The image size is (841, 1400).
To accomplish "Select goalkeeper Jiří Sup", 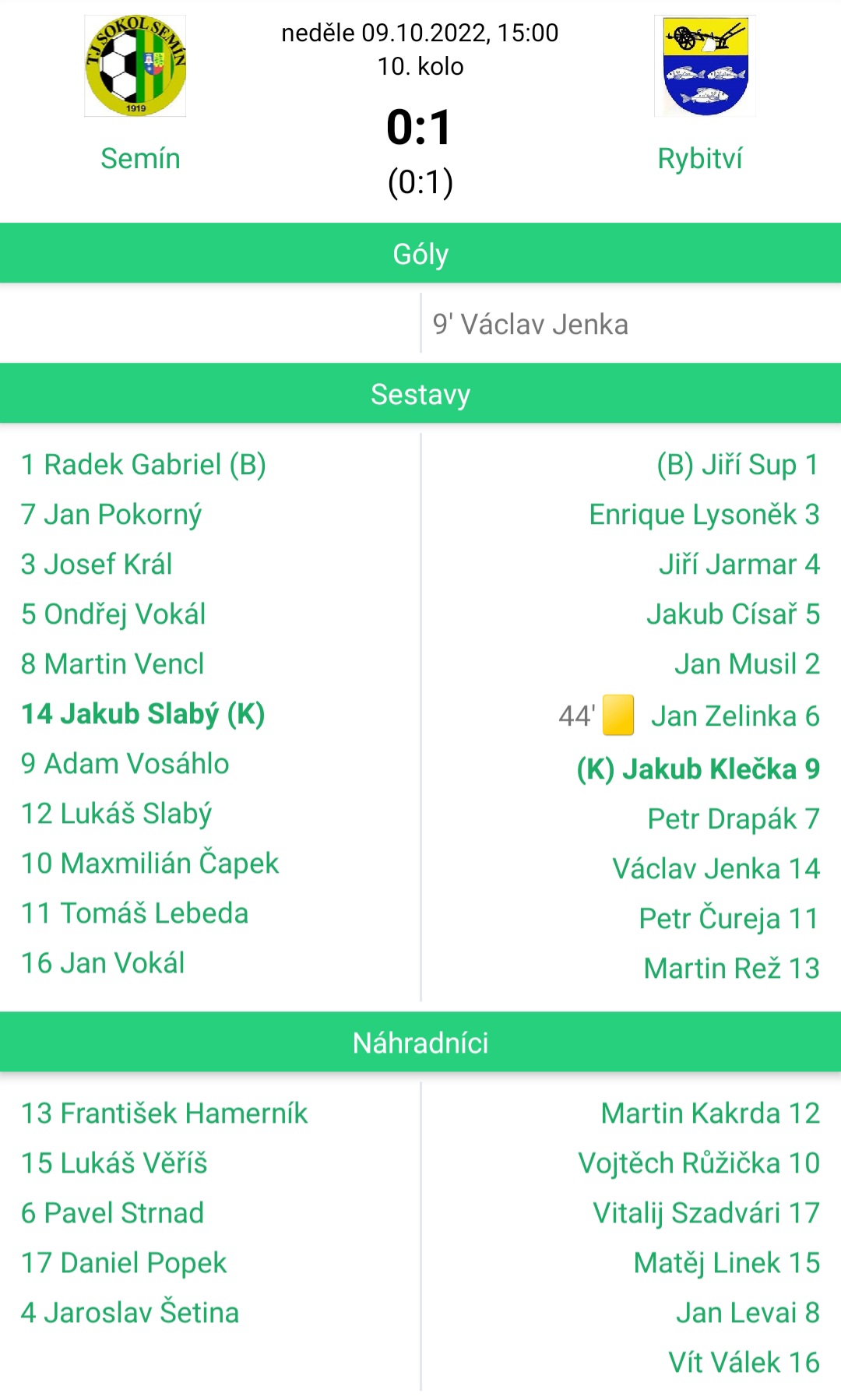I will (737, 465).
